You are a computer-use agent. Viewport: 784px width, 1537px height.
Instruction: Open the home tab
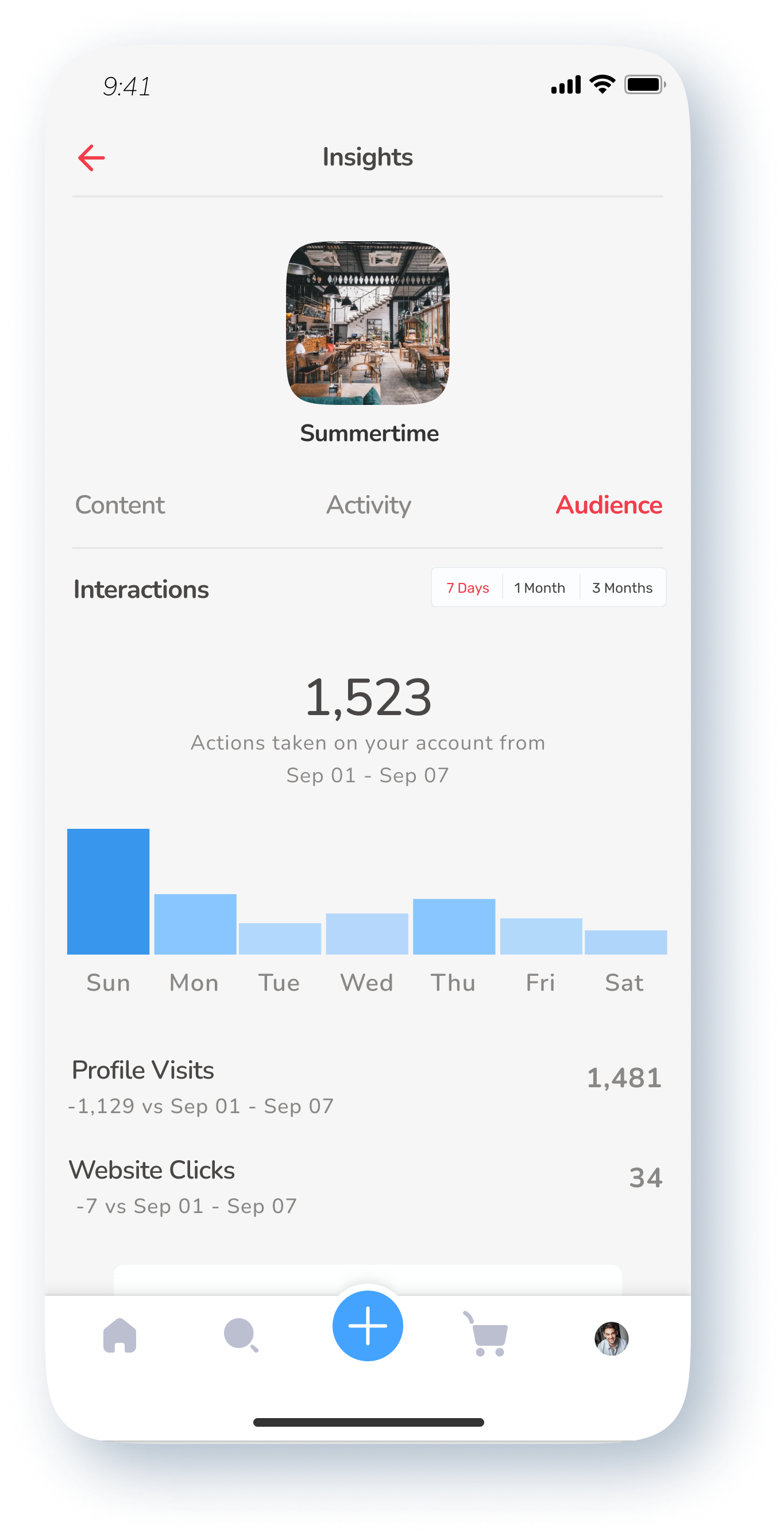click(x=120, y=1335)
